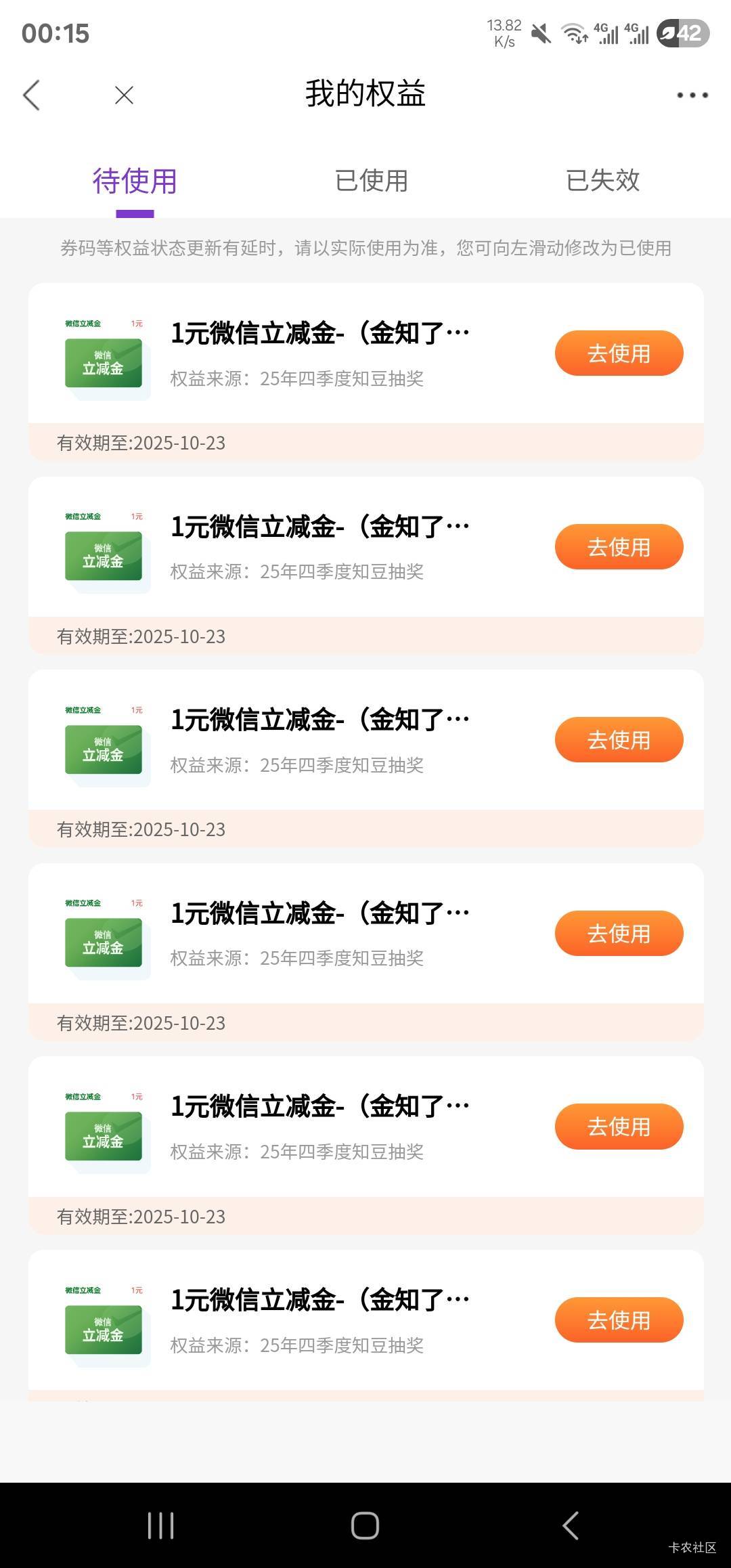731x1568 pixels.
Task: Open the recent apps switcher
Action: pos(160,1525)
